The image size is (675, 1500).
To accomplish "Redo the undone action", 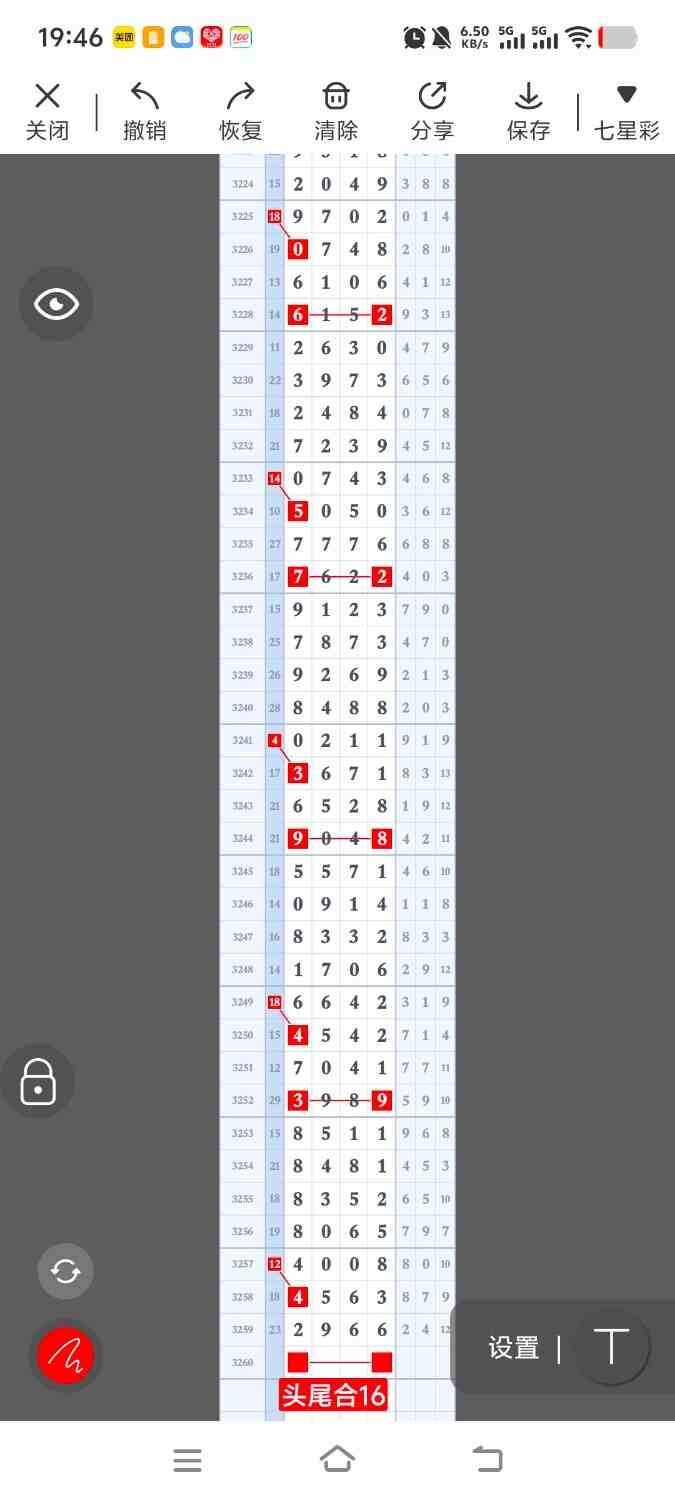I will [x=240, y=110].
